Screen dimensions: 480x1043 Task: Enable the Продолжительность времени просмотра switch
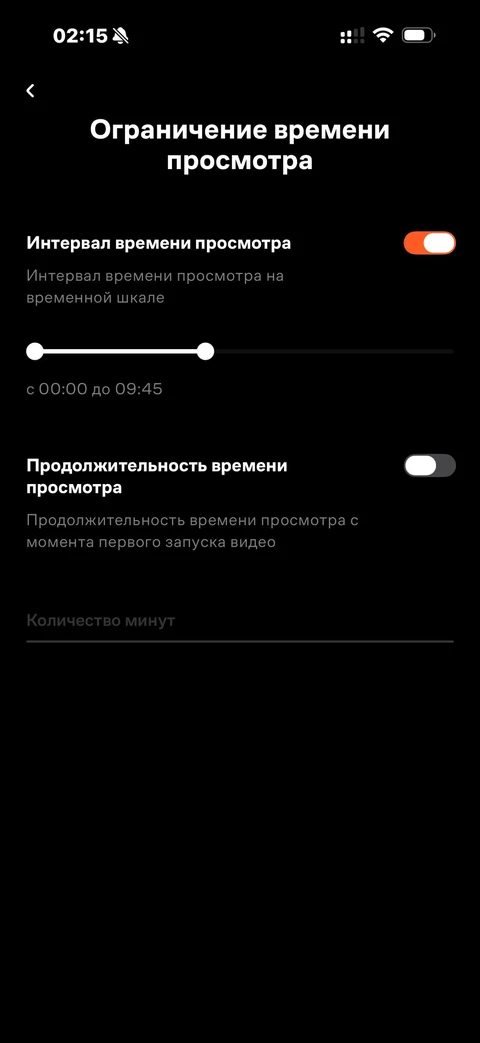pyautogui.click(x=429, y=466)
